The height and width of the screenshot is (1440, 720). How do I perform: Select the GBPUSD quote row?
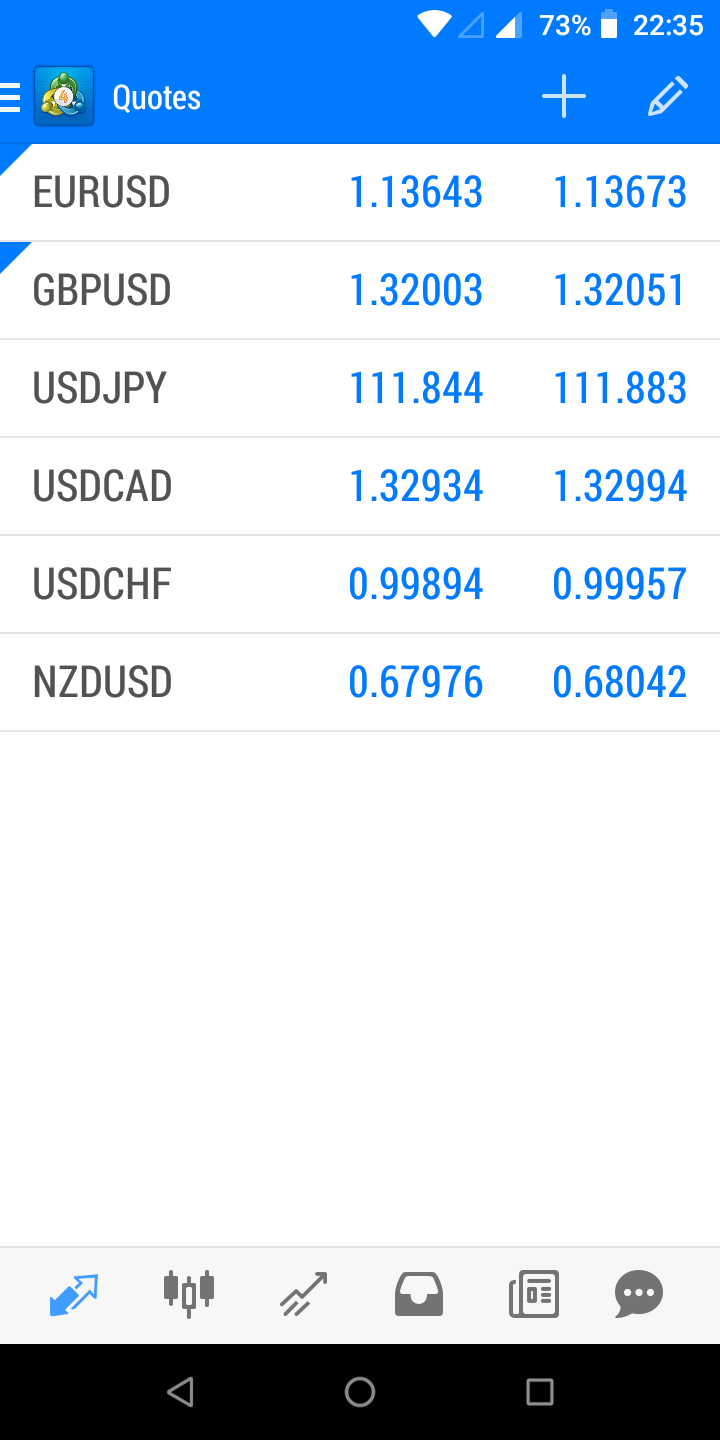[x=360, y=291]
